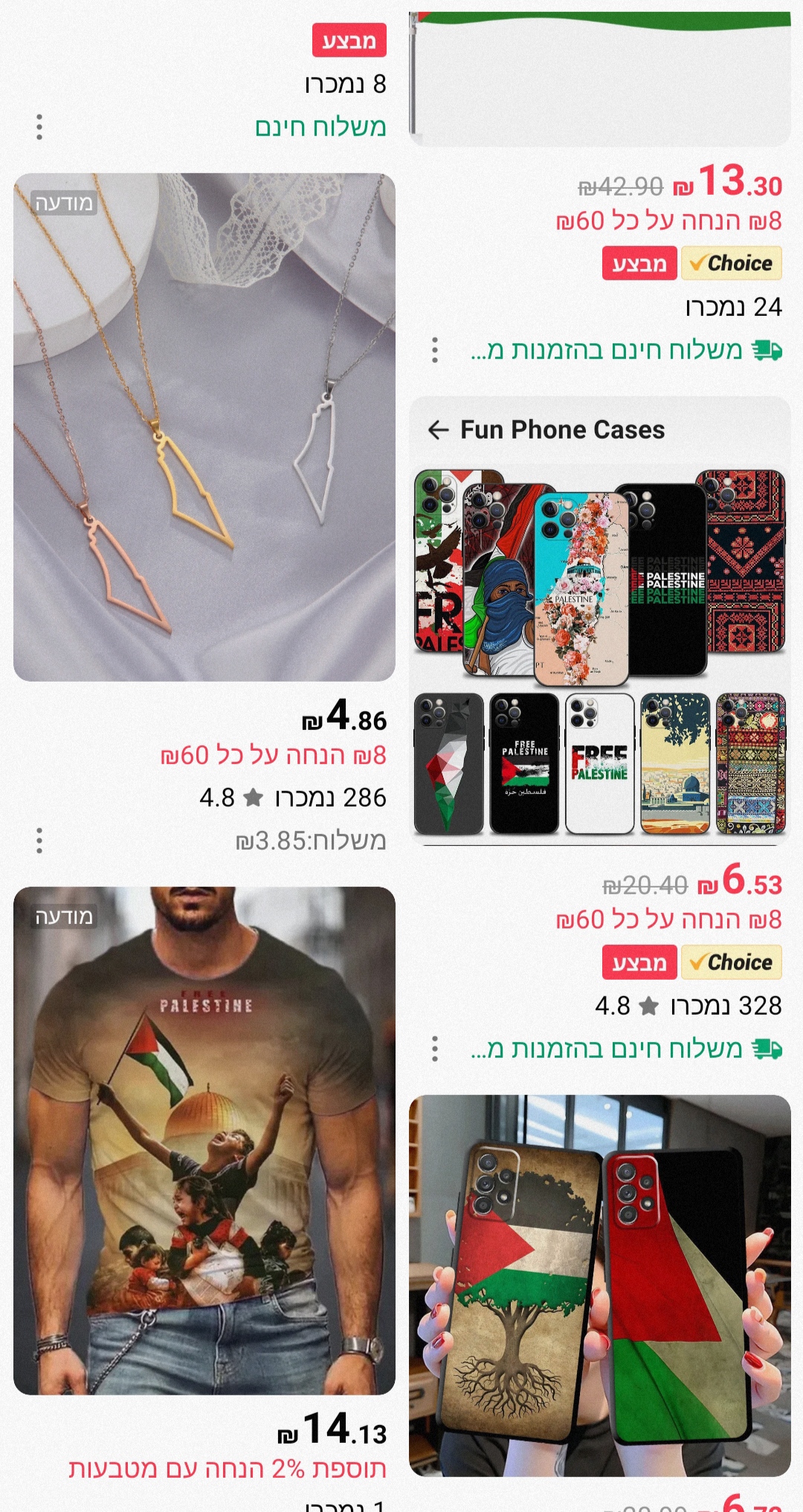Screen dimensions: 803x1512
Task: Open more options for the ₪6.53 phone cases
Action: pyautogui.click(x=435, y=1049)
